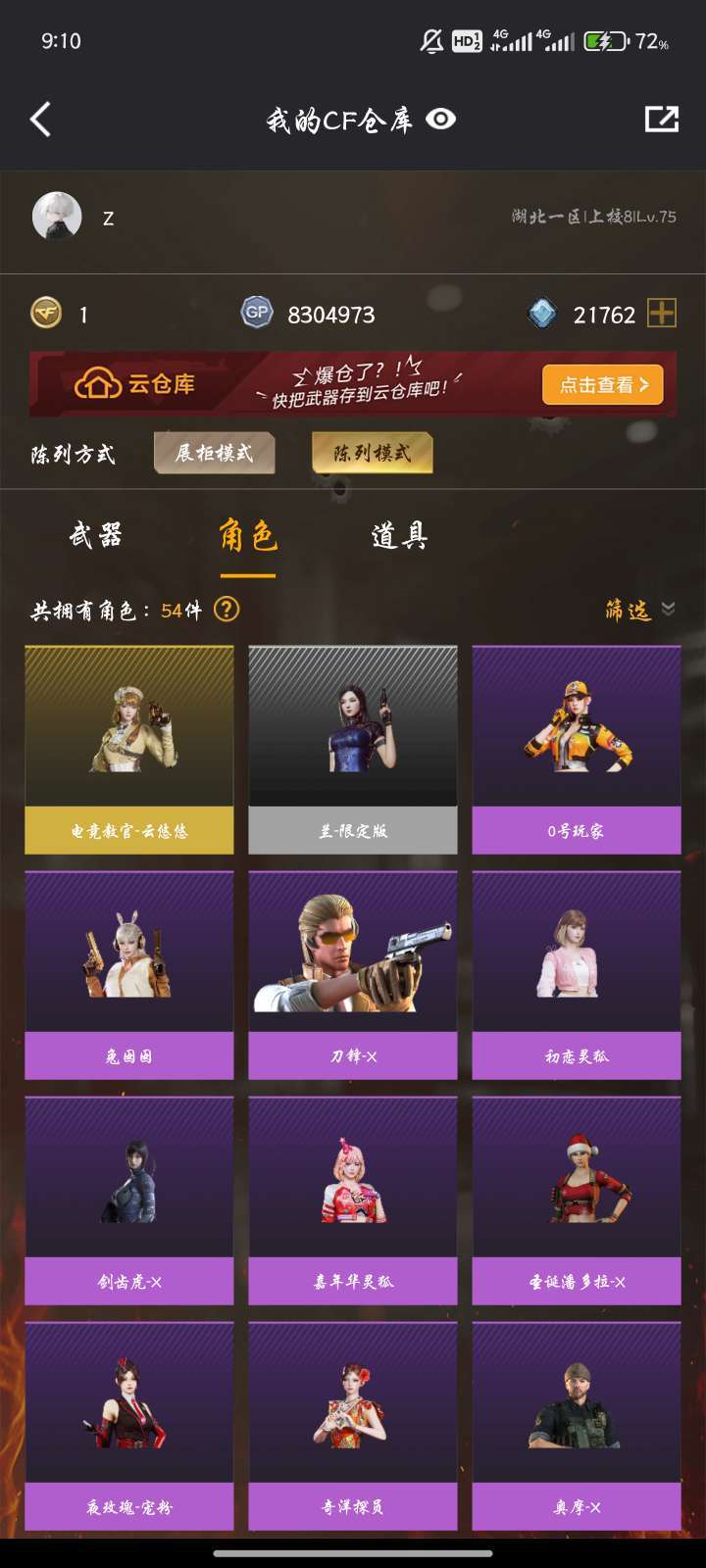Viewport: 706px width, 1568px height.
Task: Open help icon next to character count
Action: 227,610
